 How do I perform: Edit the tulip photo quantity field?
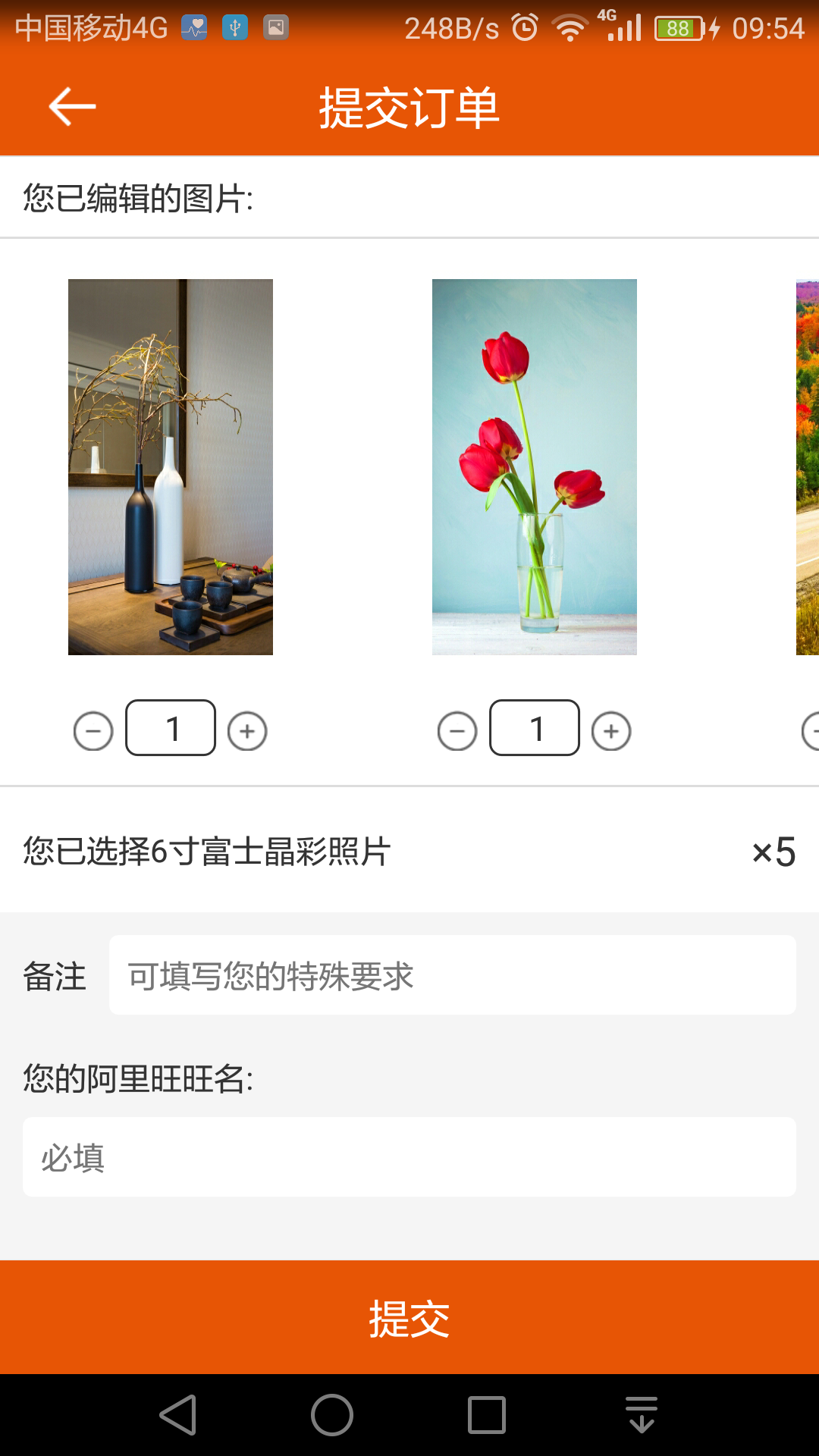coord(535,728)
